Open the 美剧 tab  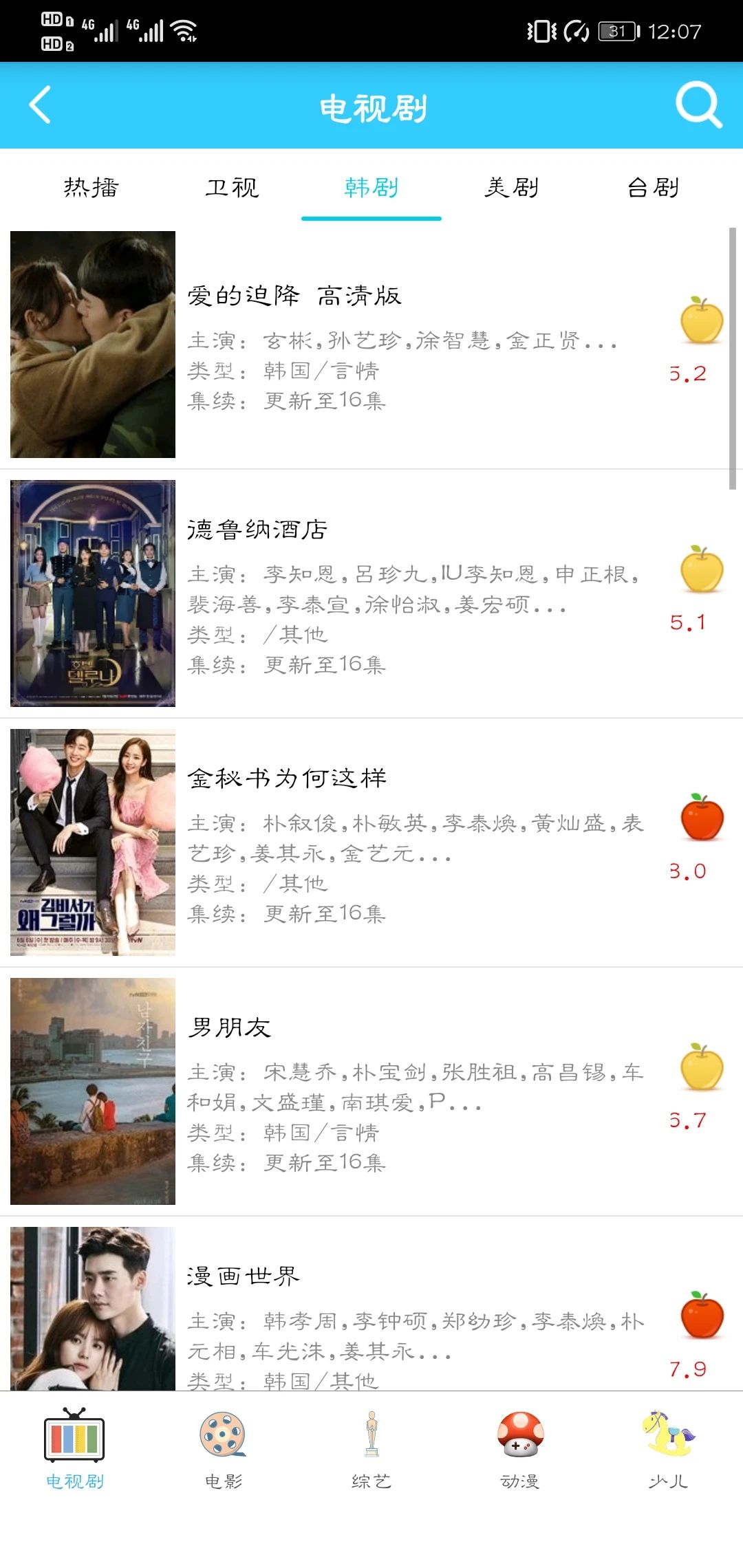tap(513, 187)
